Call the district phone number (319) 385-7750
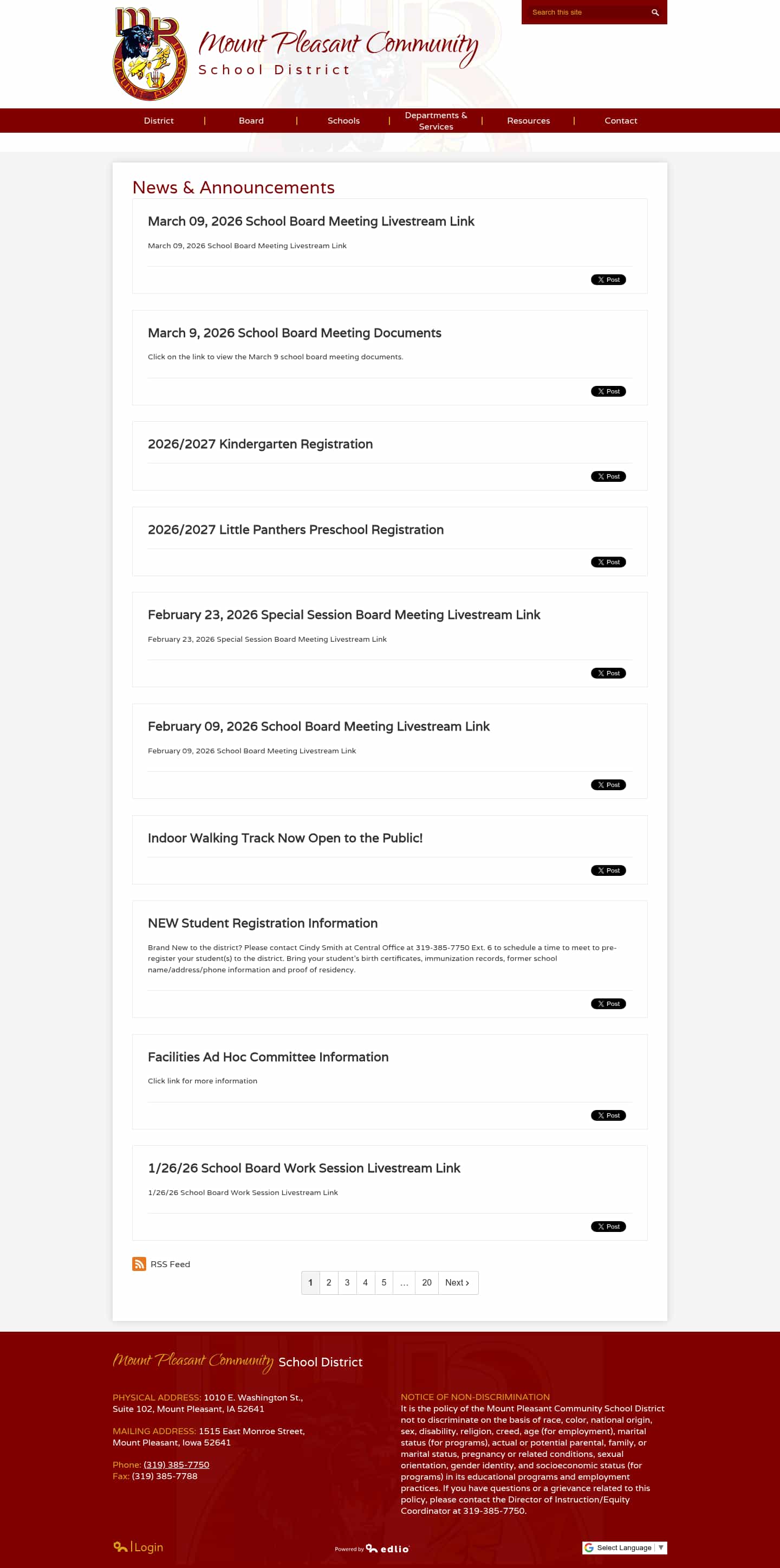The height and width of the screenshot is (1568, 780). point(176,1464)
